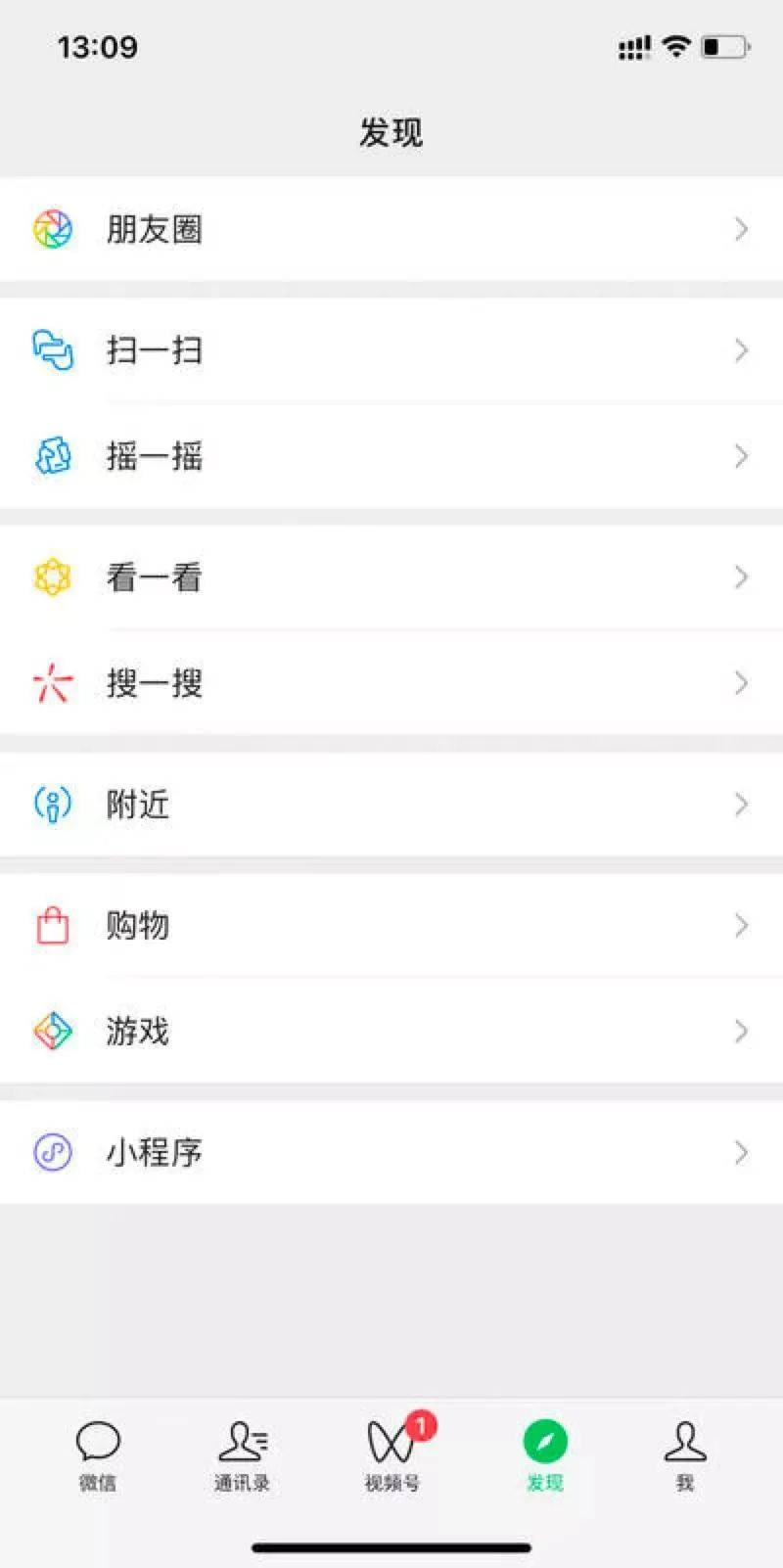Go to 看一看 feed

pyautogui.click(x=391, y=577)
